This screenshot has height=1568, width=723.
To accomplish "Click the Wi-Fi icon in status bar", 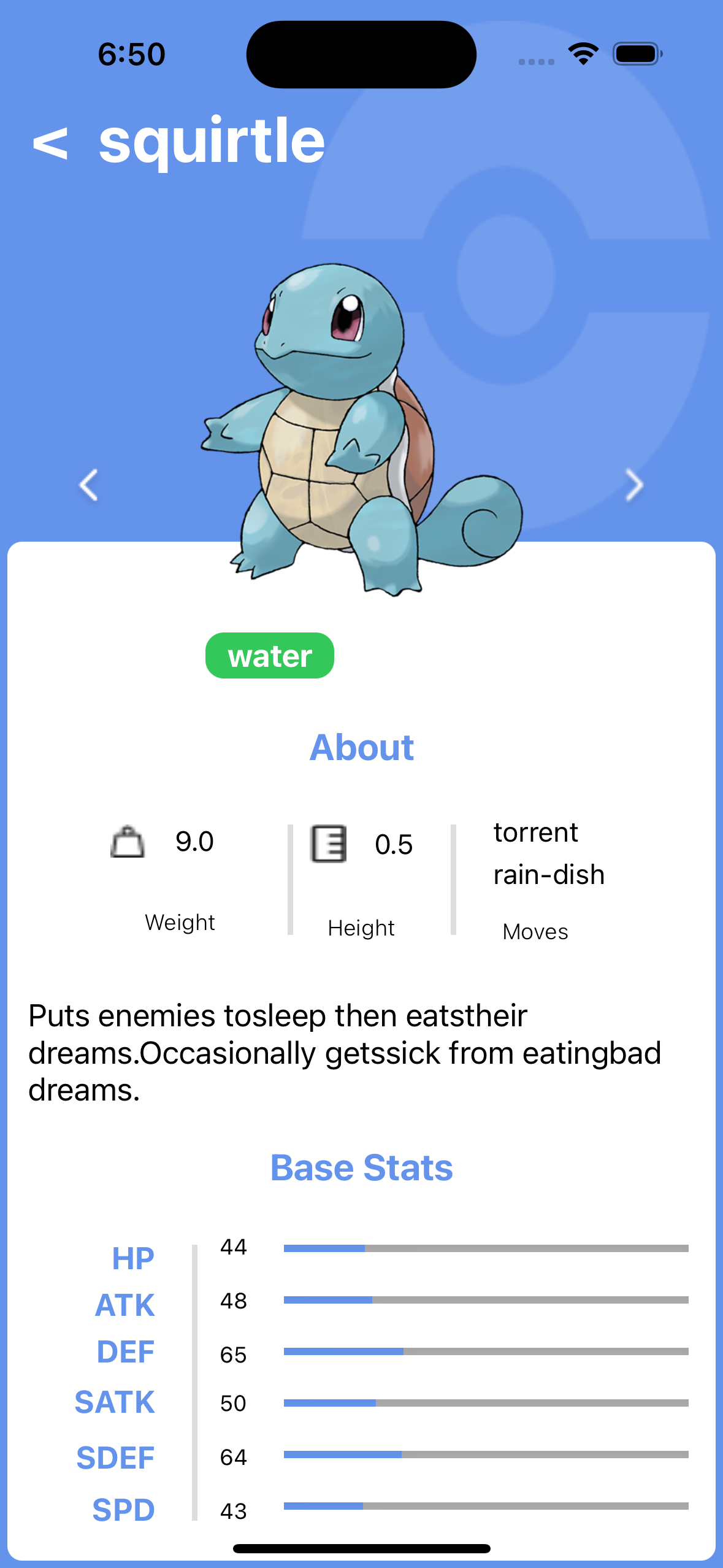I will click(x=582, y=54).
